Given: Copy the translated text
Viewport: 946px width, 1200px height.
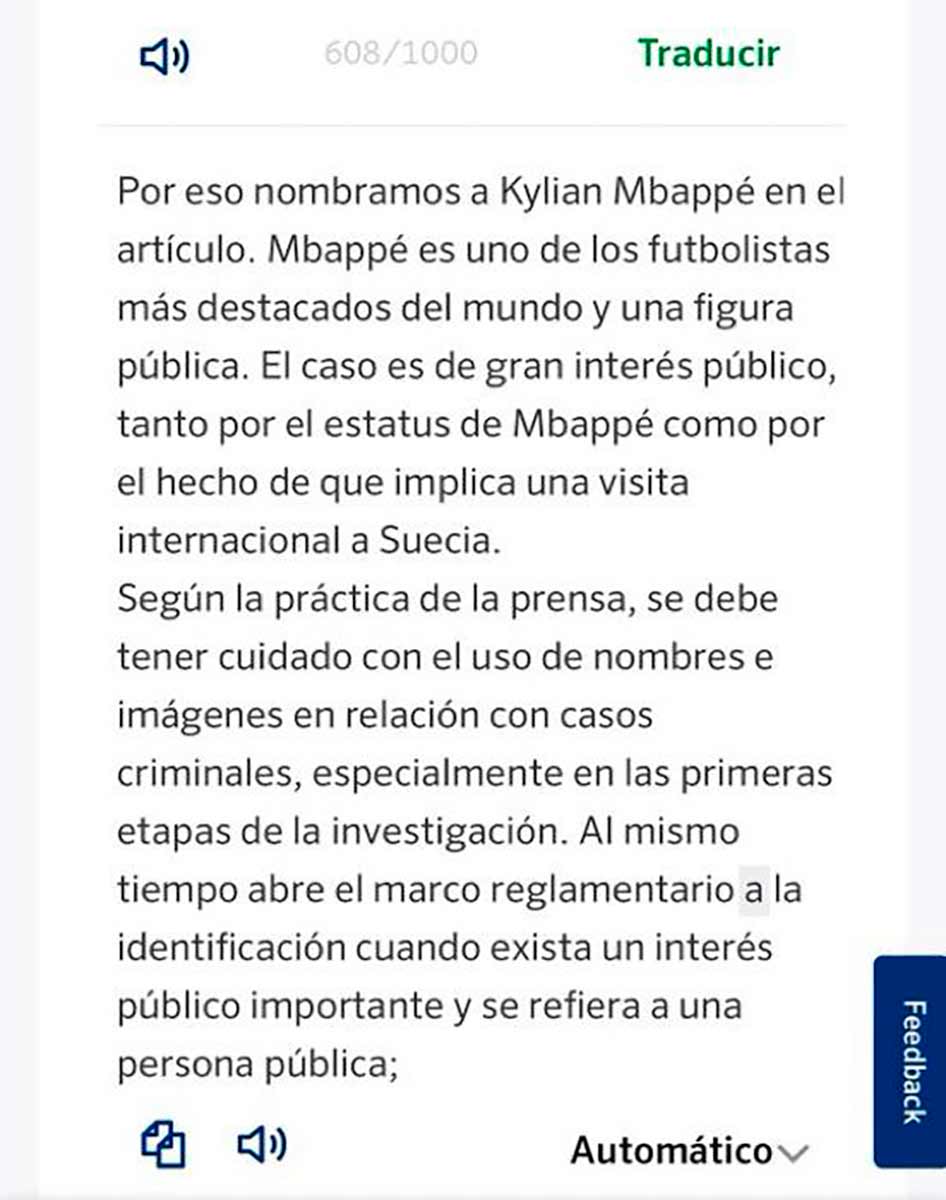Looking at the screenshot, I should (x=164, y=1145).
